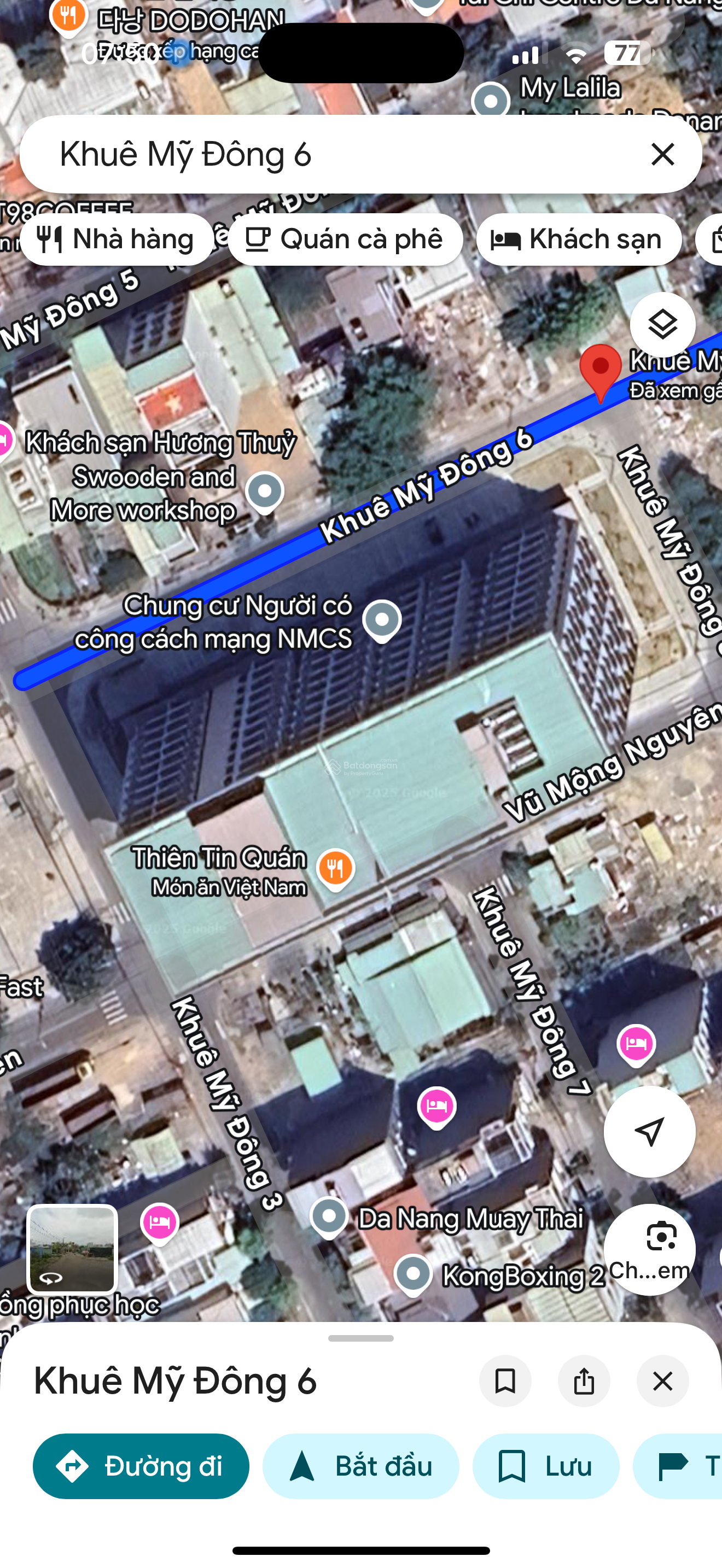This screenshot has width=722, height=1568.
Task: Share Khuê Mỹ Đông 6 location
Action: click(x=584, y=1381)
